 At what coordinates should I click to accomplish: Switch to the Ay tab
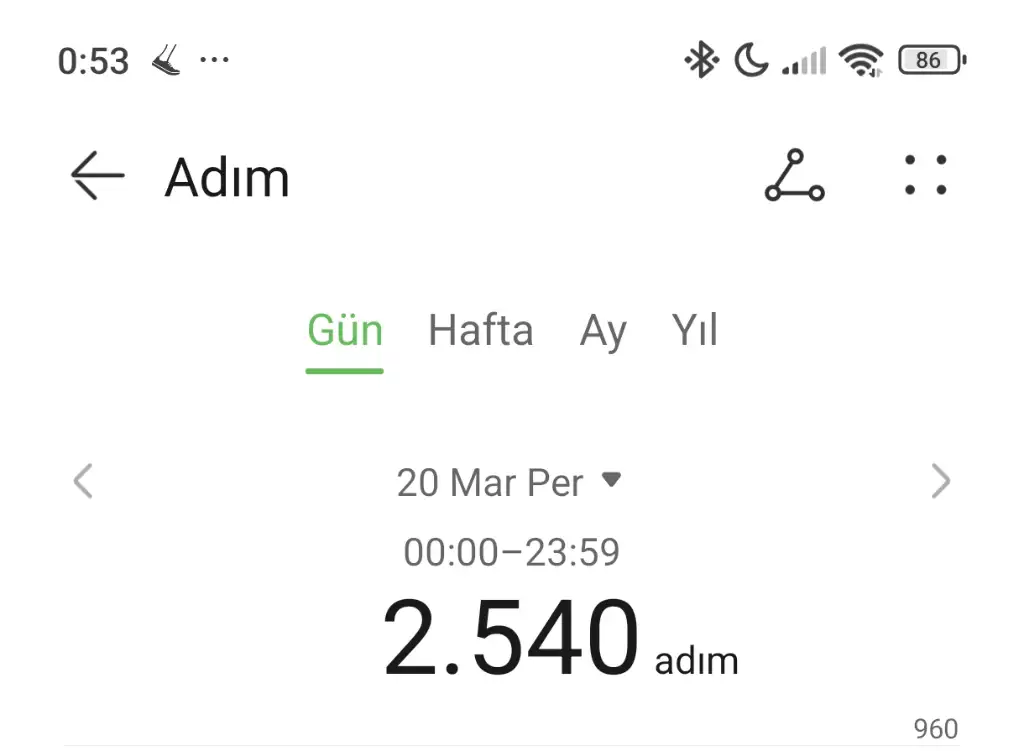point(603,331)
